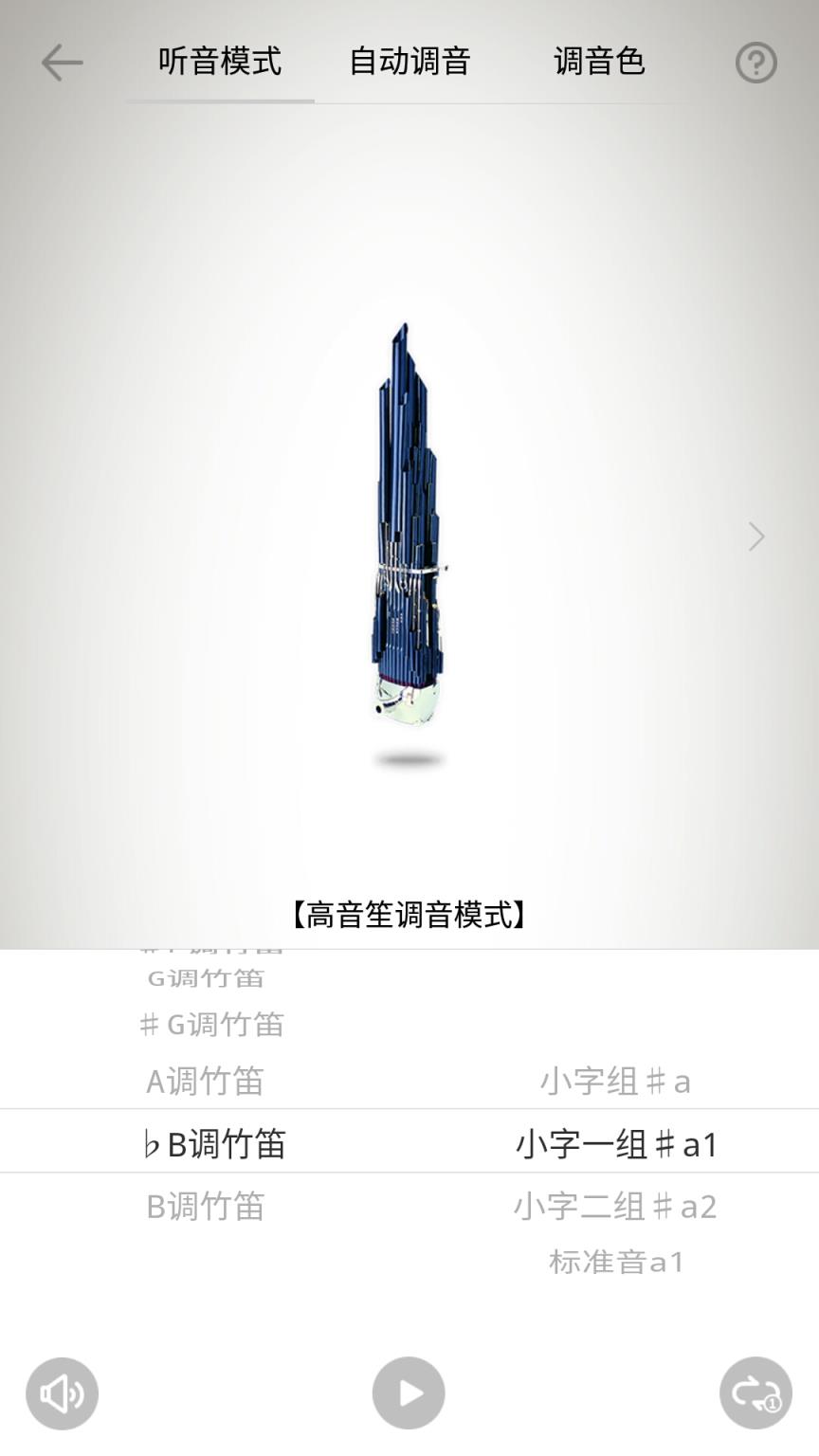The image size is (819, 1456).
Task: Open help via the question mark icon
Action: [x=755, y=63]
